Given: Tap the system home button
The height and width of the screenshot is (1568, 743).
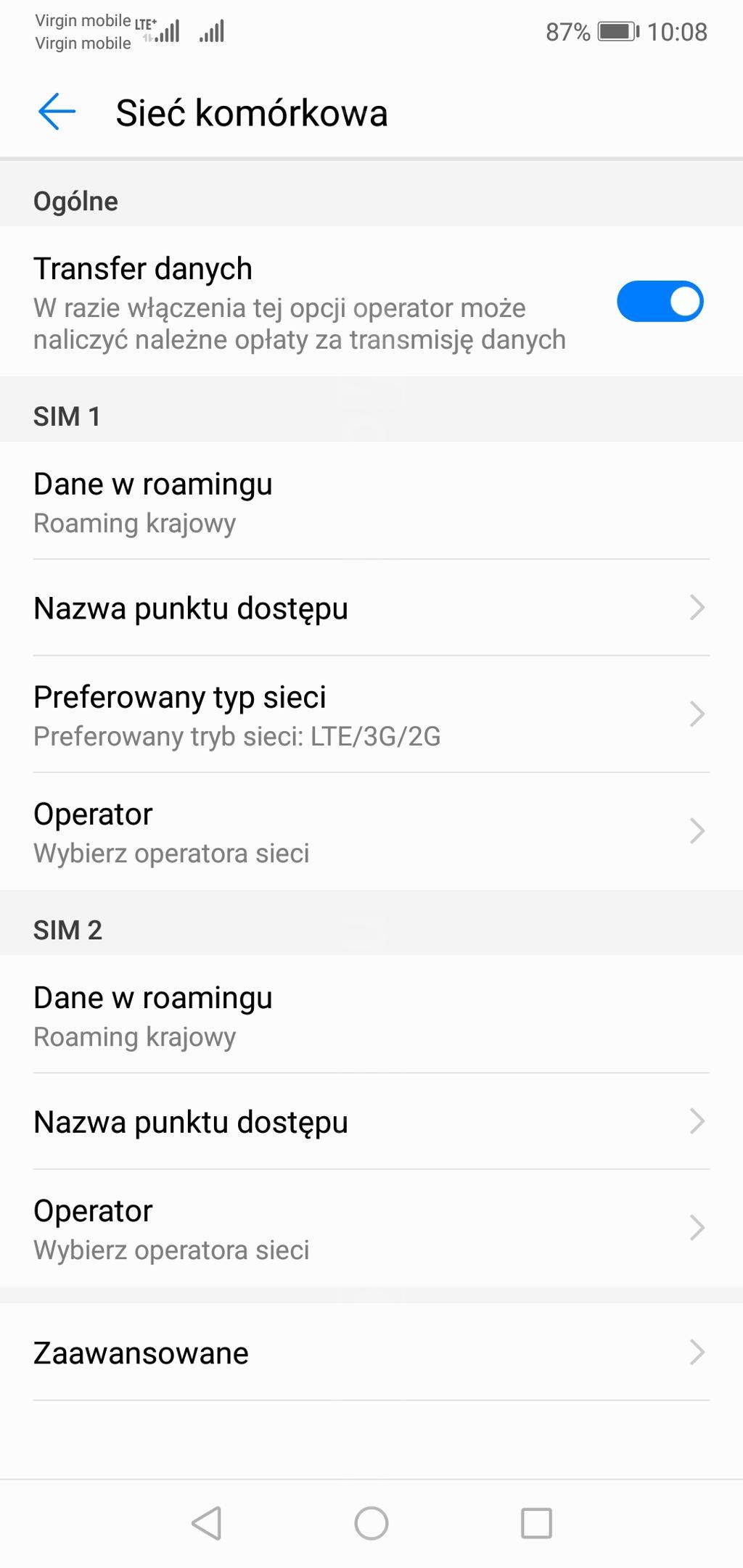Looking at the screenshot, I should (x=371, y=1523).
